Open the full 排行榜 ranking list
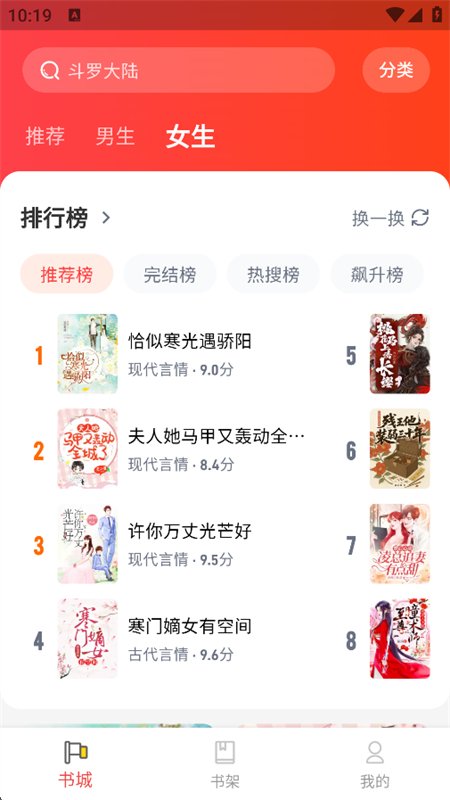This screenshot has height=800, width=450. (65, 218)
